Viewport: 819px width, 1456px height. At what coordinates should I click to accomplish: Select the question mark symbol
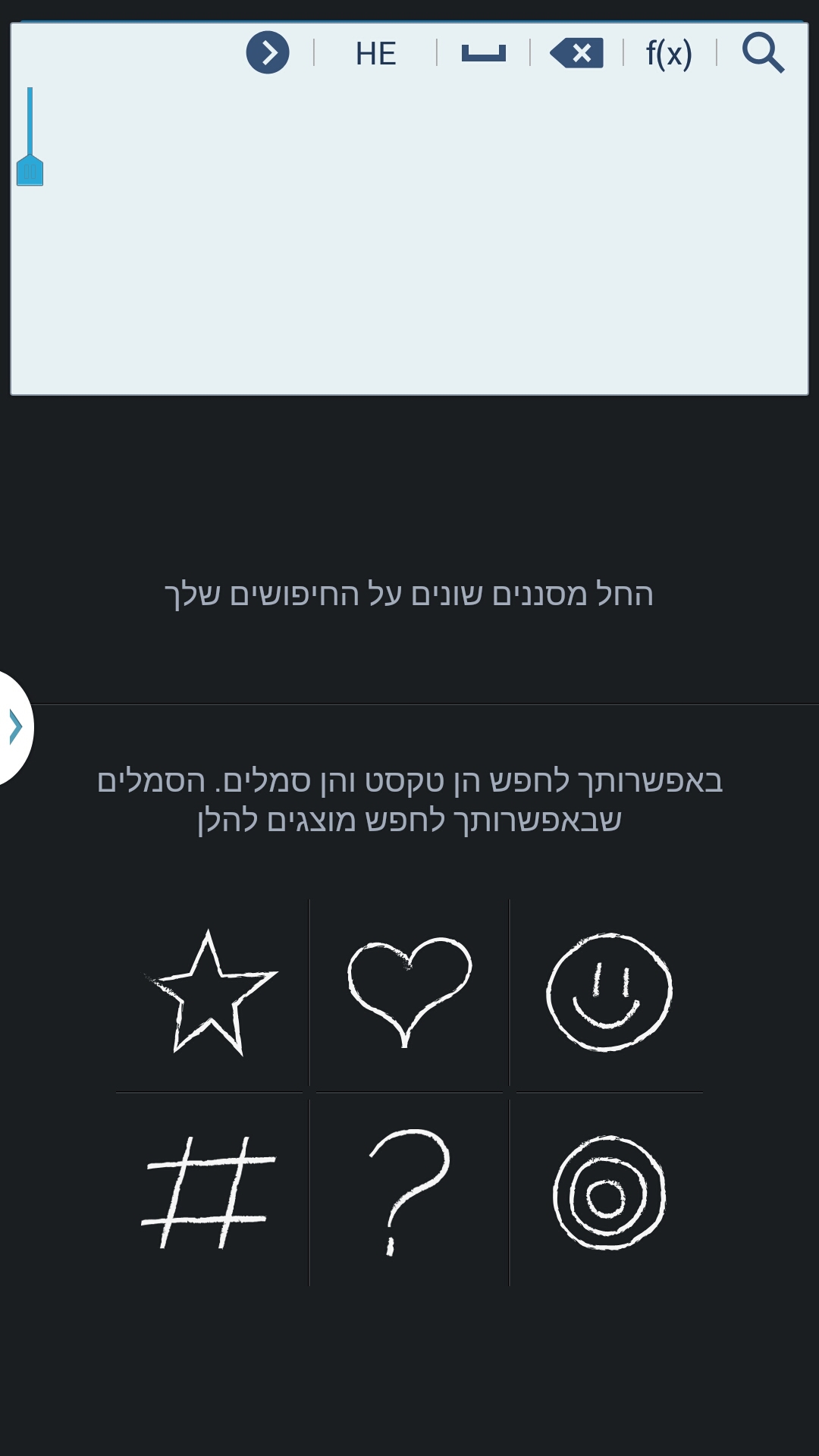(x=409, y=1192)
